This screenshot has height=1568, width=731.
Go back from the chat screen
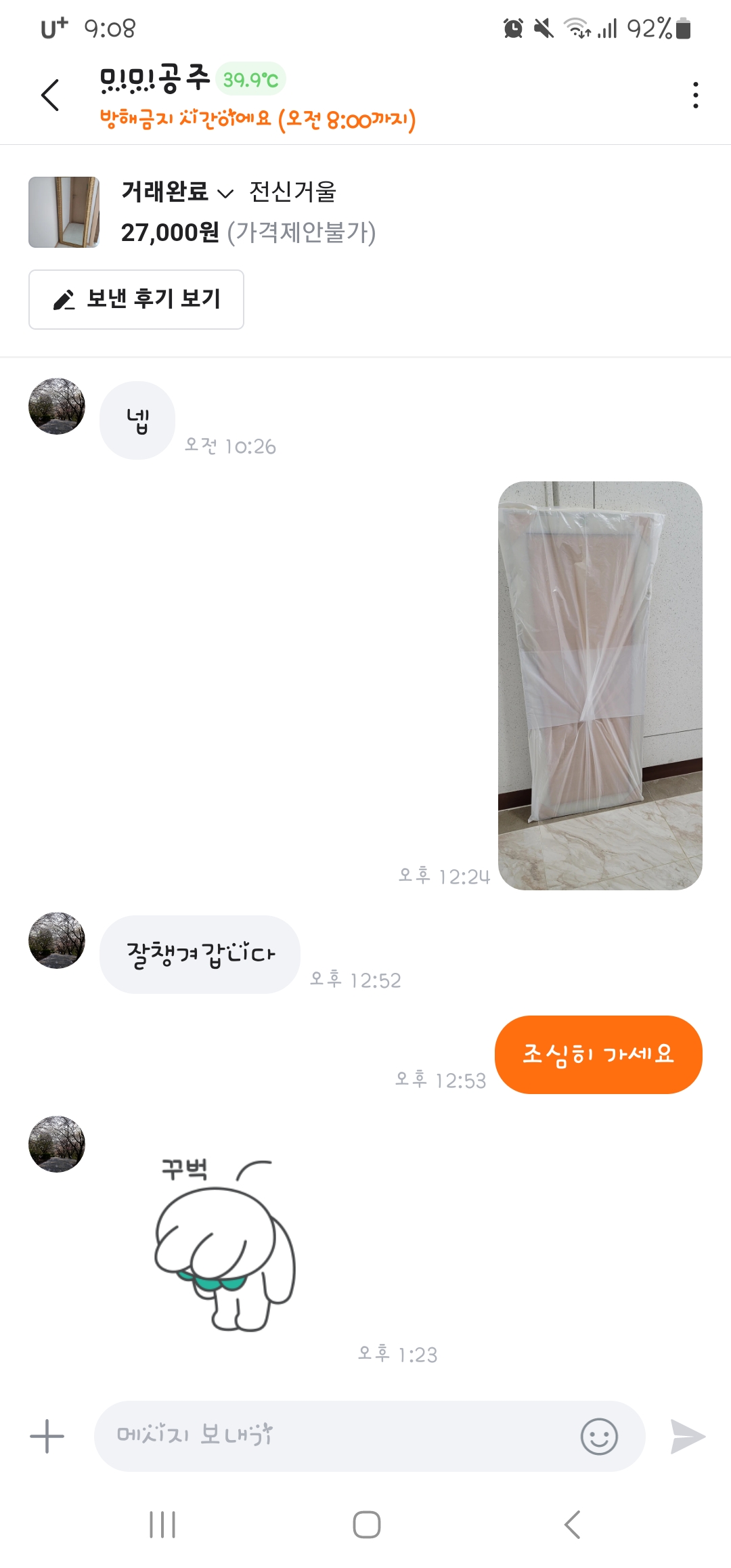tap(50, 95)
